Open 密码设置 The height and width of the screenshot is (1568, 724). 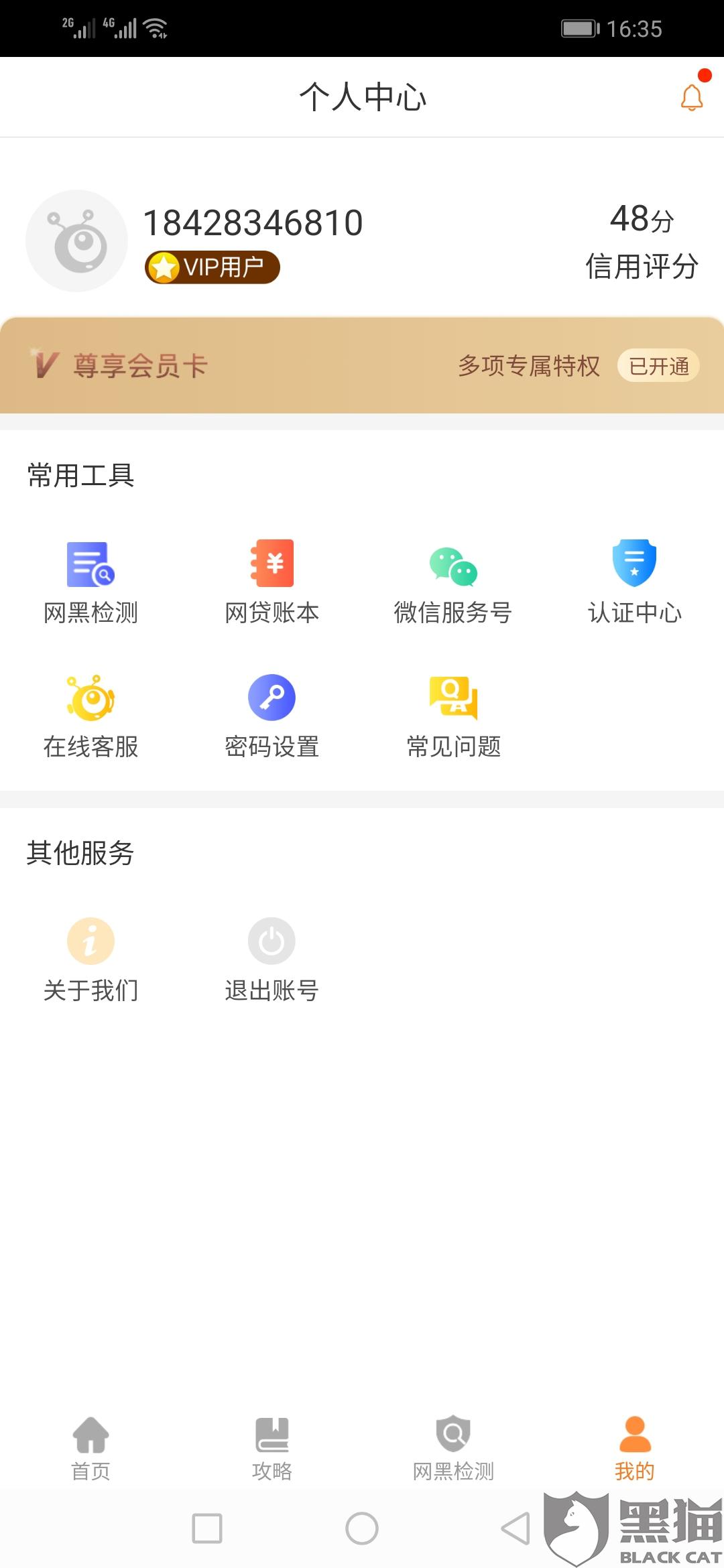271,716
